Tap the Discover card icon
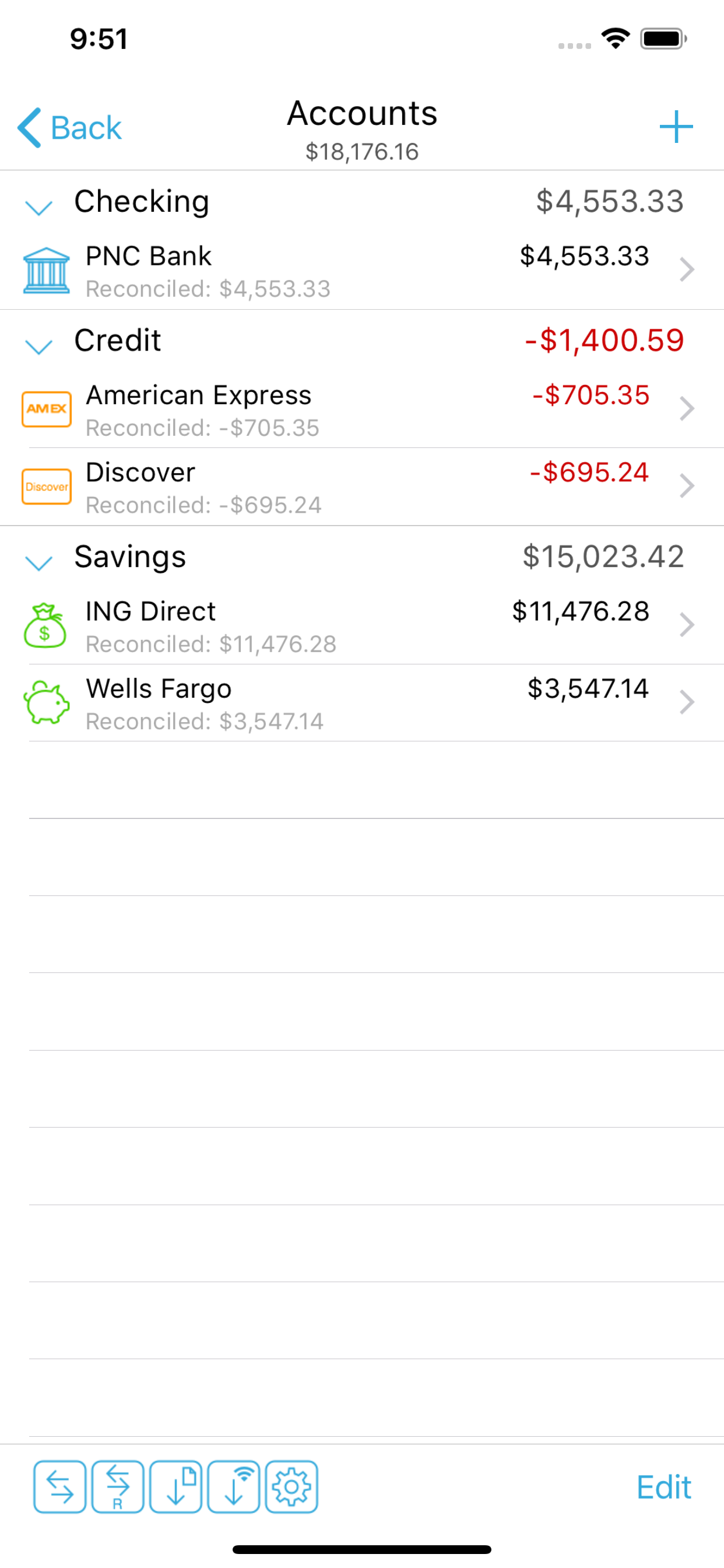 pyautogui.click(x=47, y=486)
